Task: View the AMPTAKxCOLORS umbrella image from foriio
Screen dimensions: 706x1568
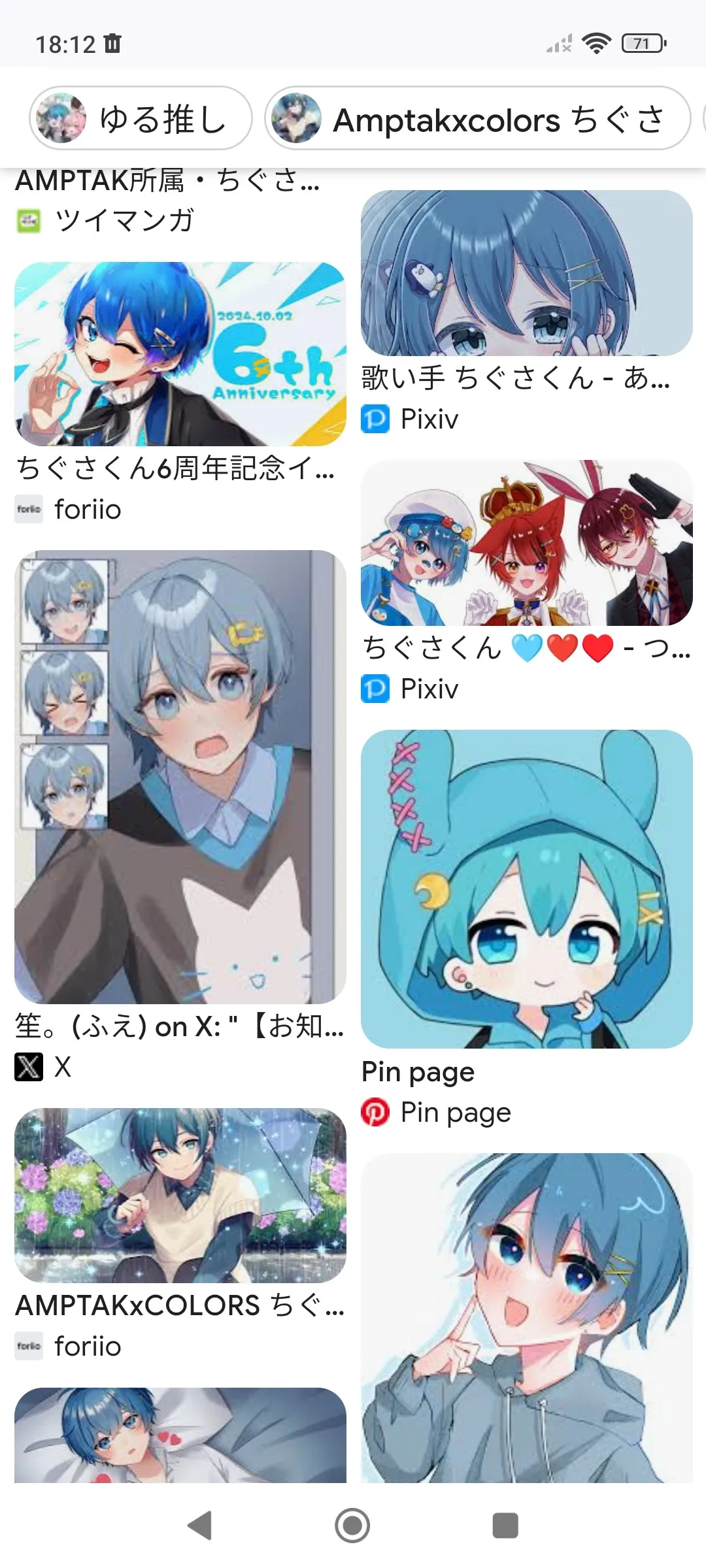Action: pos(180,1194)
